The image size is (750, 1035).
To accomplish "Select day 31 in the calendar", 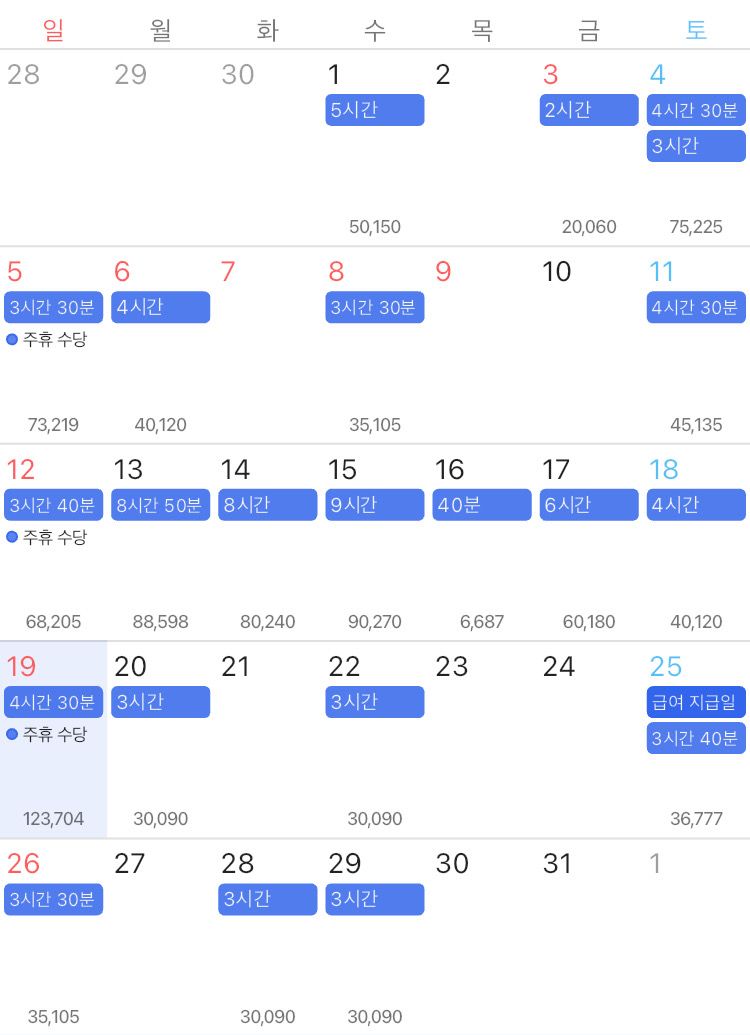I will [558, 864].
